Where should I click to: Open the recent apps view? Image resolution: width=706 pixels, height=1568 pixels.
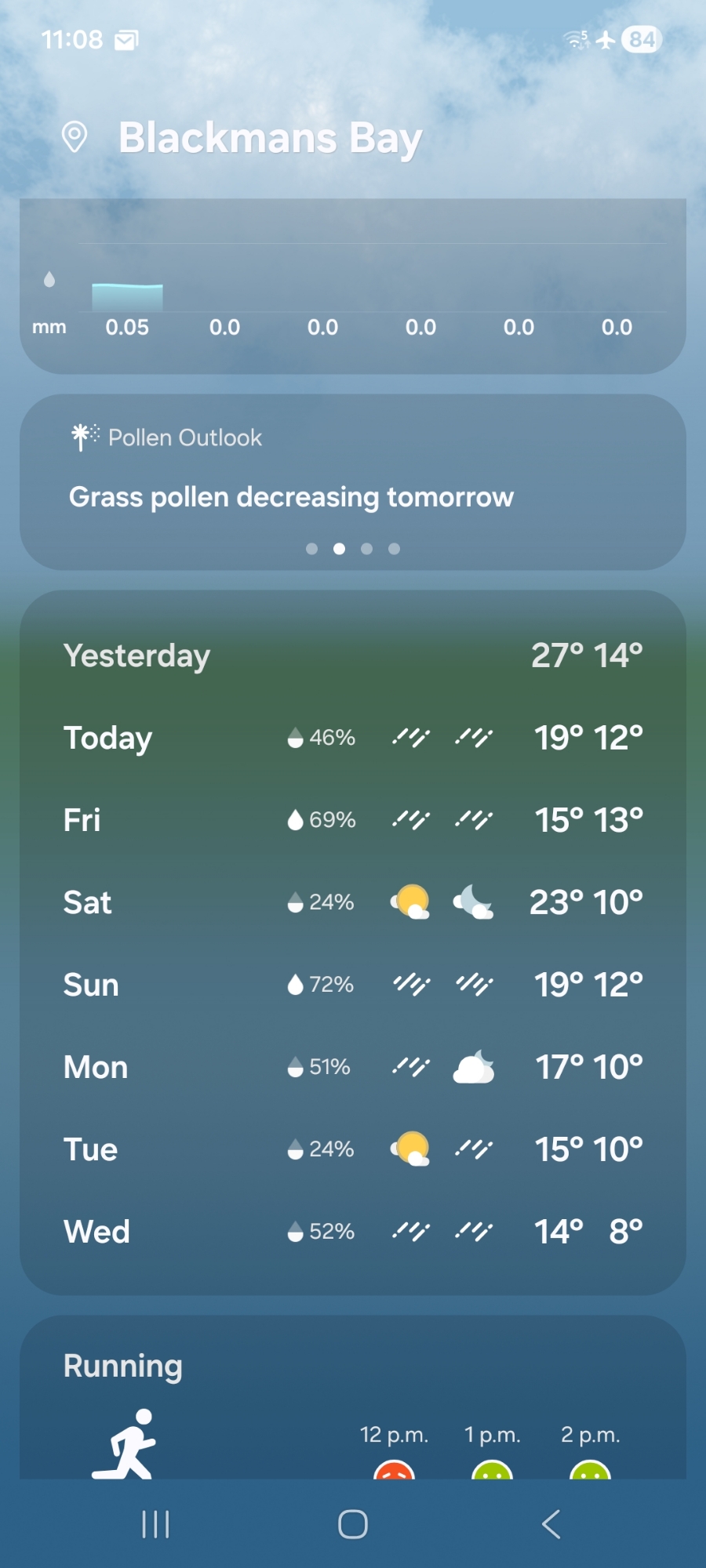point(155,1524)
